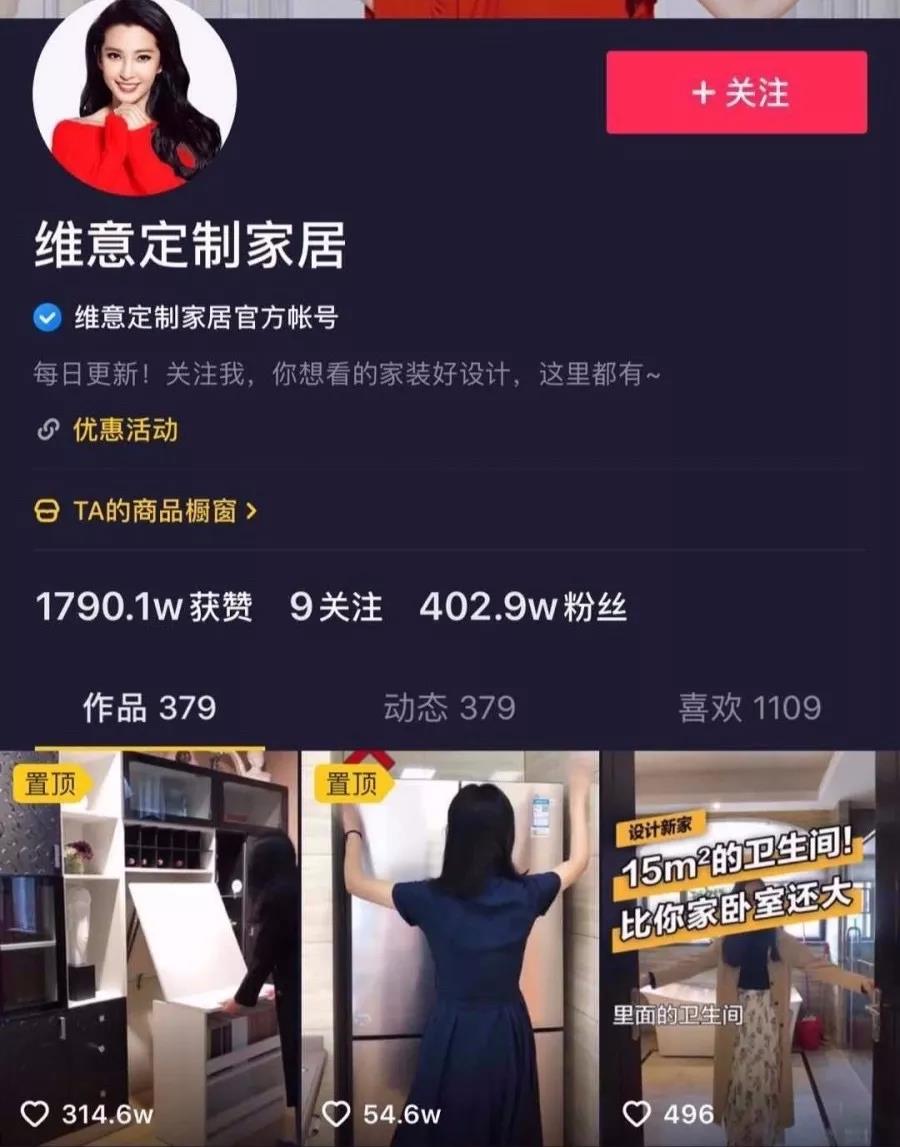Follow with the +关注 button
The width and height of the screenshot is (900, 1147).
click(x=736, y=93)
